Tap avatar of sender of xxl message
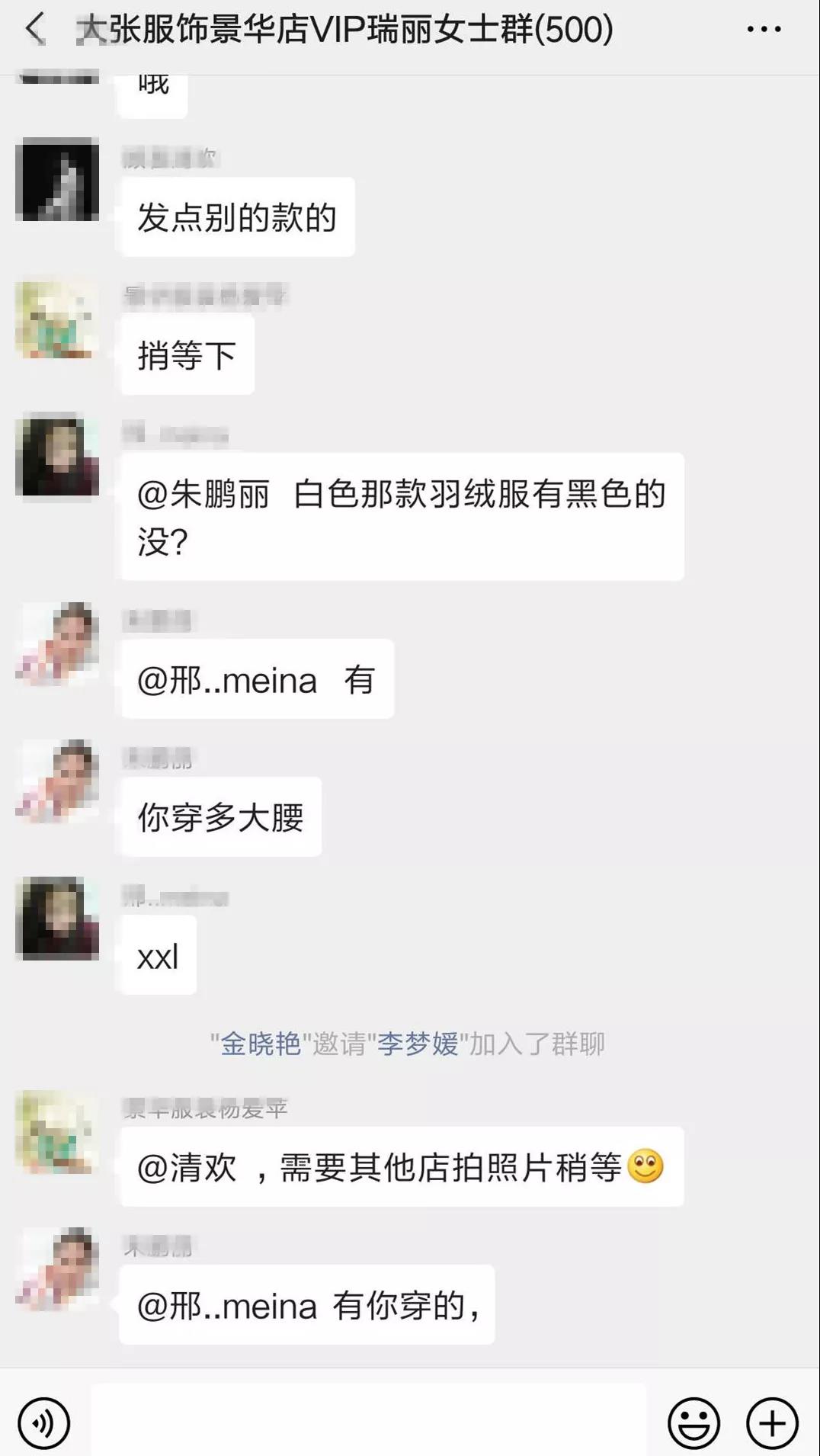The height and width of the screenshot is (1456, 820). pyautogui.click(x=57, y=918)
